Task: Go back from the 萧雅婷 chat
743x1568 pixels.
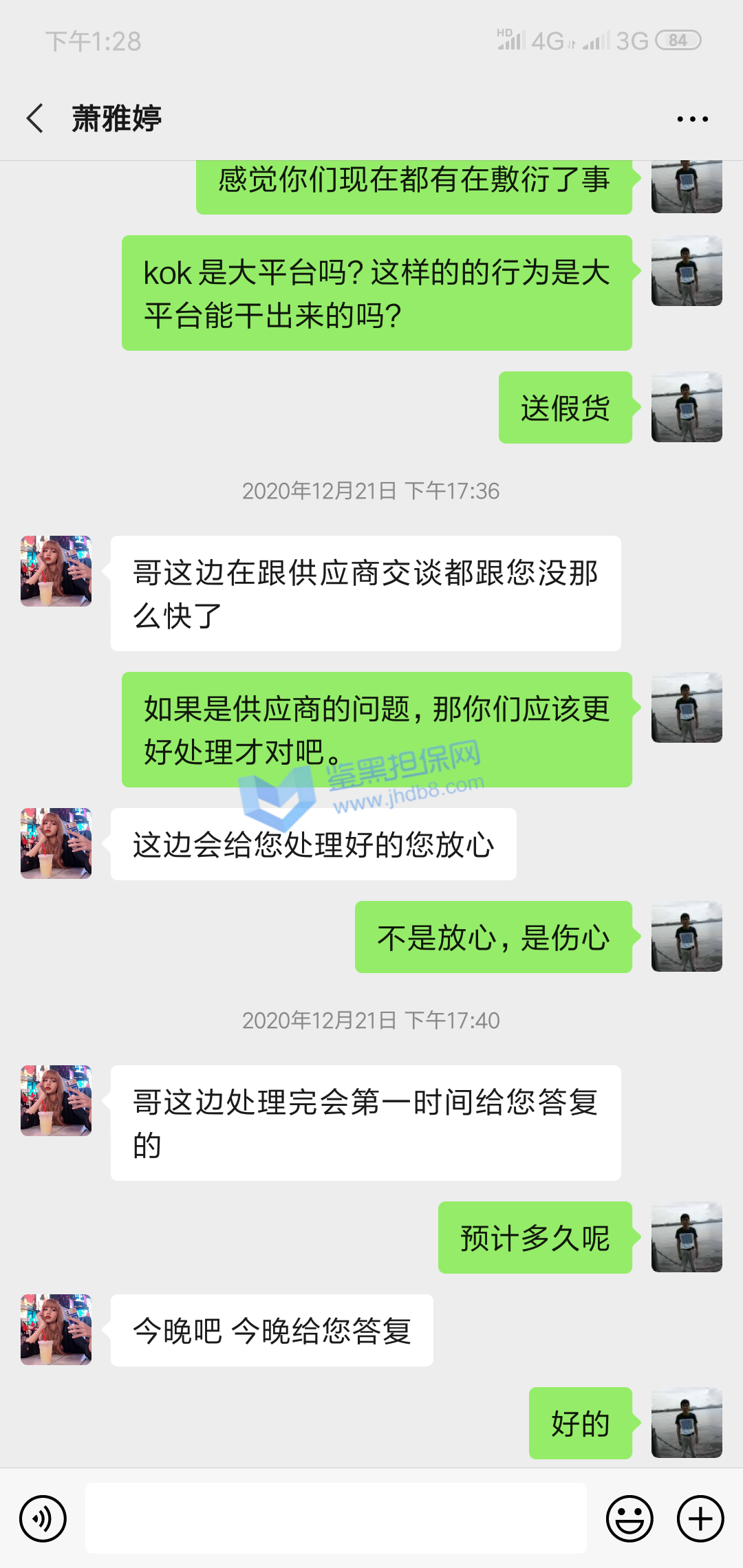Action: (36, 118)
